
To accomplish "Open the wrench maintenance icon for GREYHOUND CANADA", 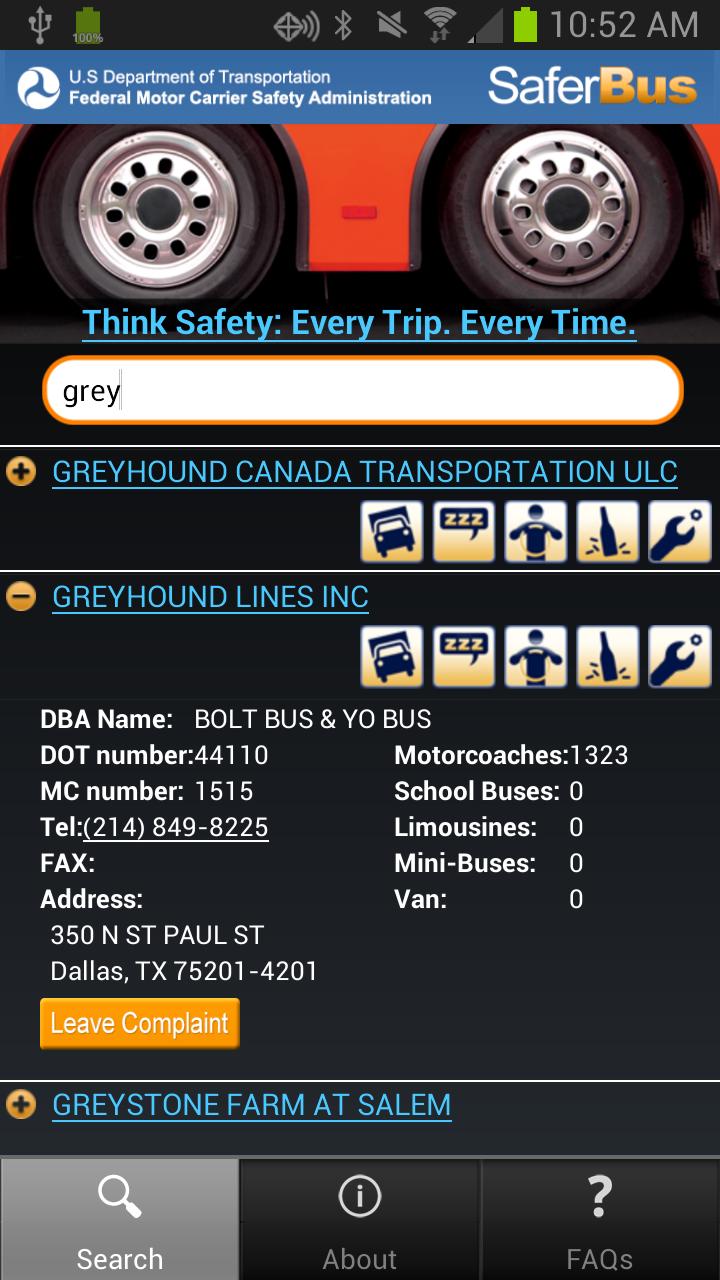I will pos(679,531).
